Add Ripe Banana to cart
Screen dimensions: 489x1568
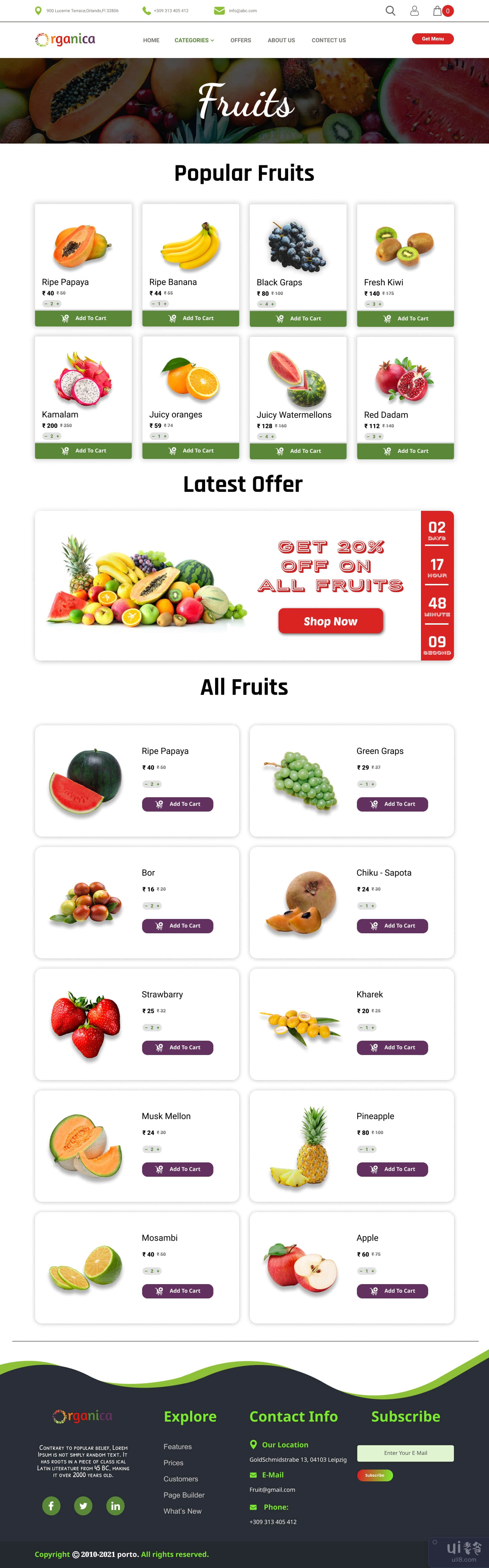click(x=190, y=318)
